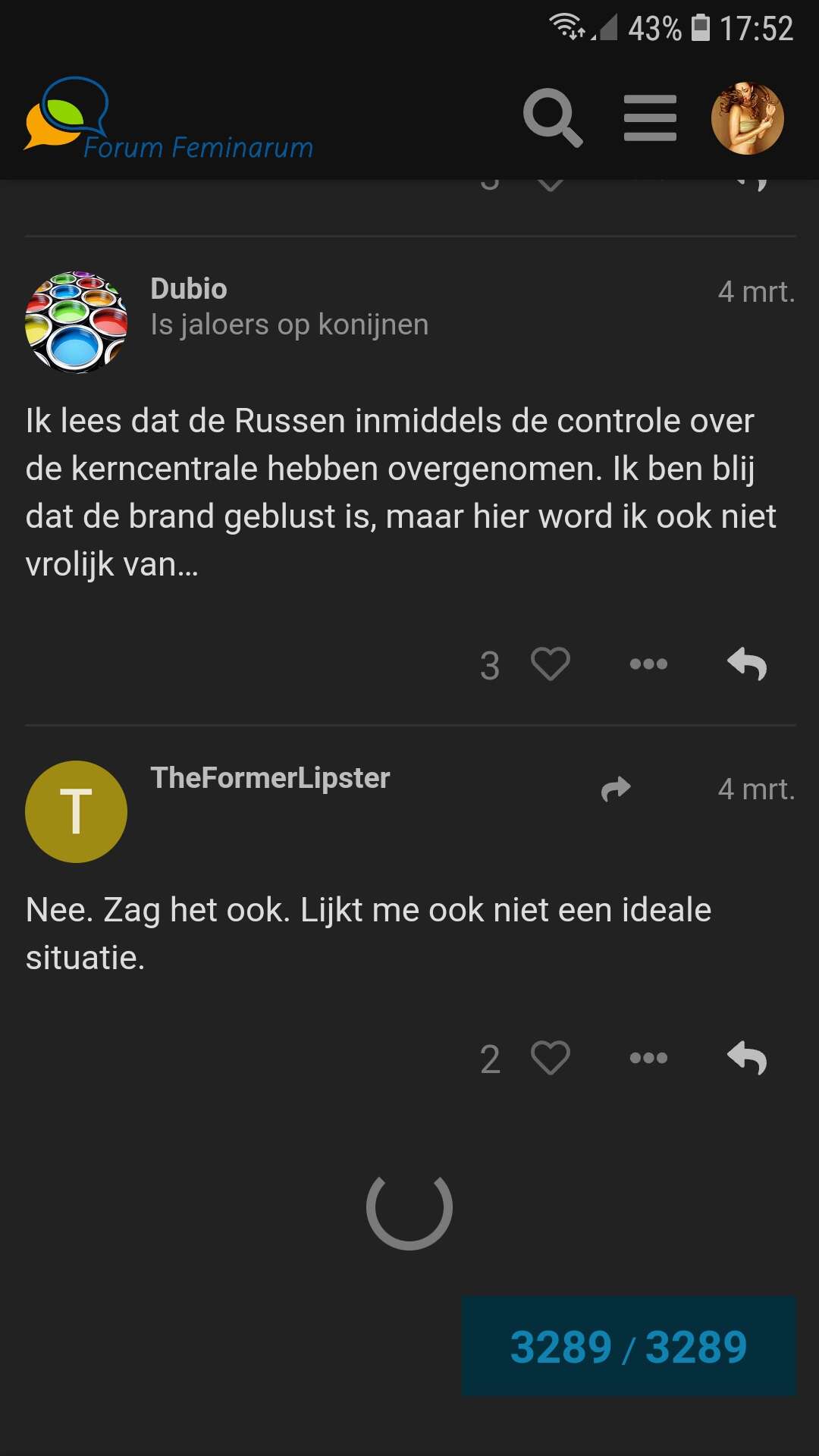The width and height of the screenshot is (819, 1456).
Task: Show more actions on TheFormerLipster's post
Action: [x=649, y=1058]
